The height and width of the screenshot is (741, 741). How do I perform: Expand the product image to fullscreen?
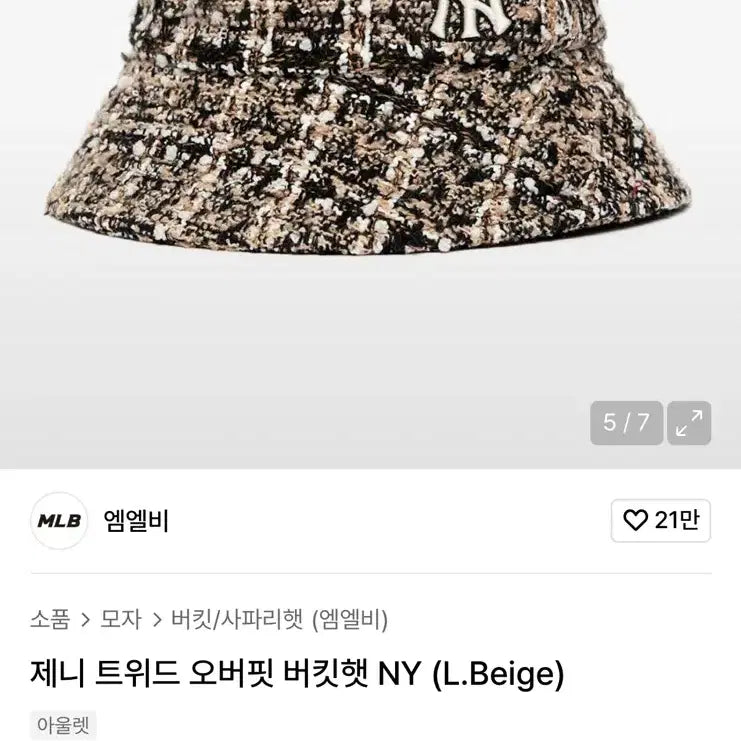point(688,423)
